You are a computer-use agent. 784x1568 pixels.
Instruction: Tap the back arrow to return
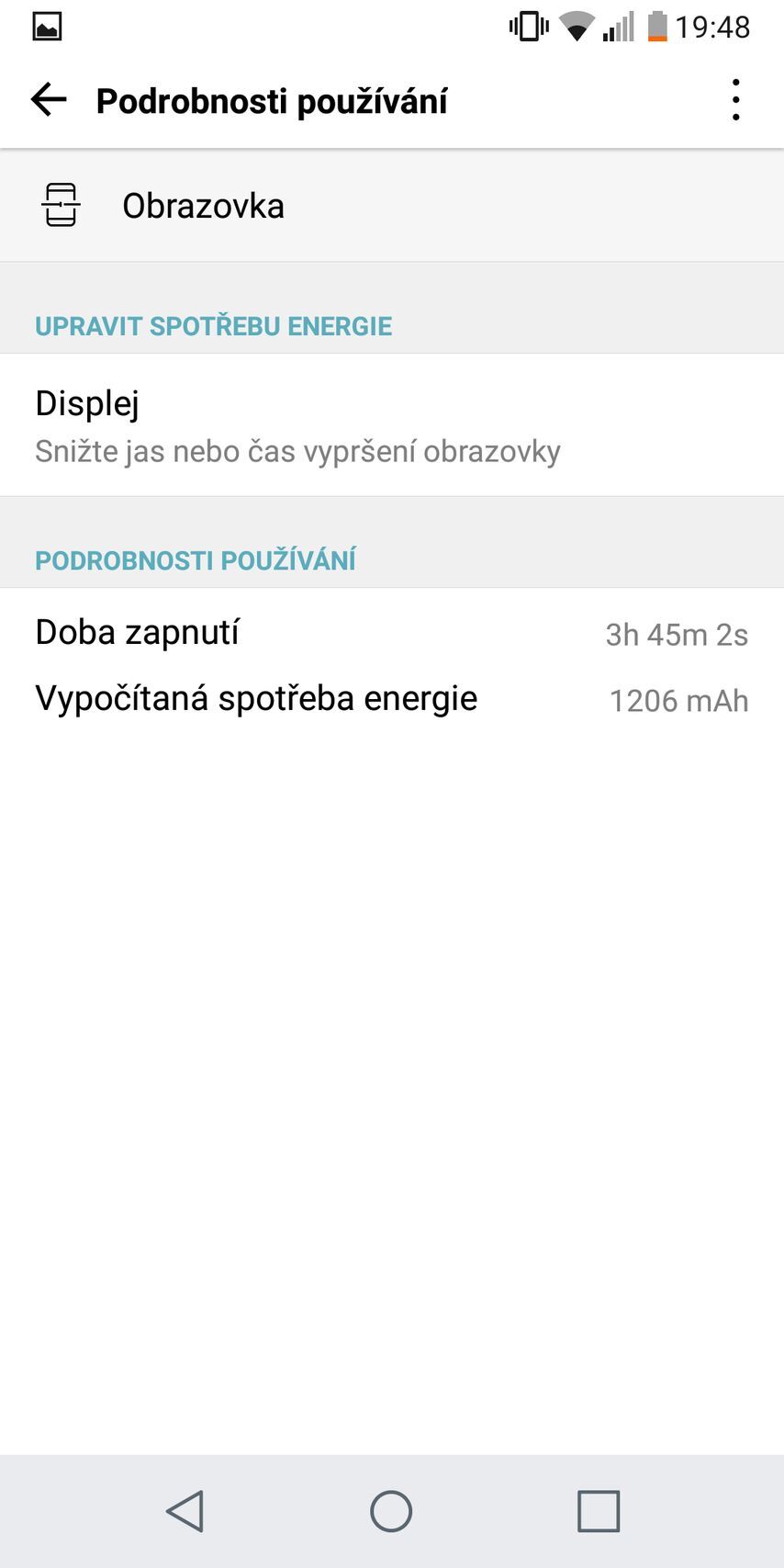[48, 99]
